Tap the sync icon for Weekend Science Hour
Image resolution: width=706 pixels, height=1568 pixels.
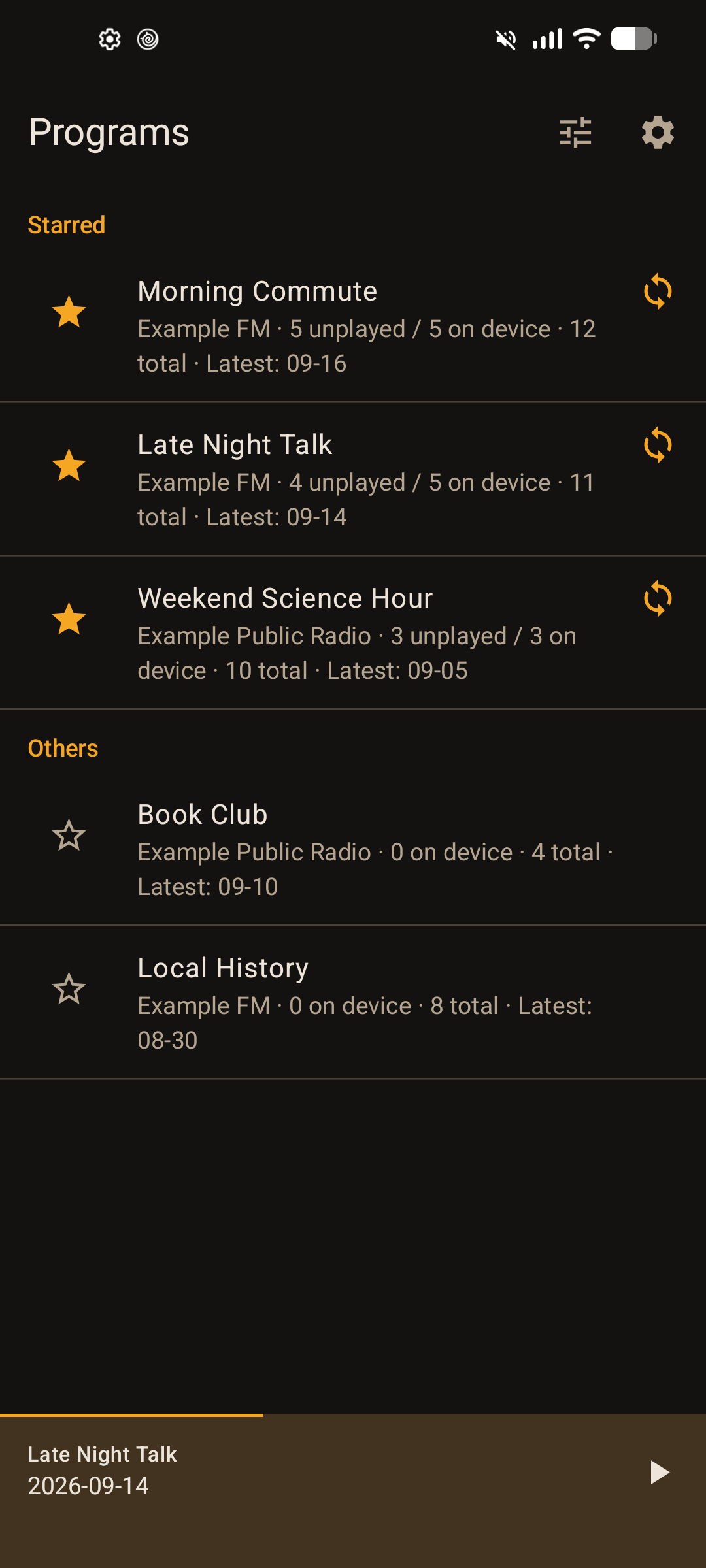point(658,598)
